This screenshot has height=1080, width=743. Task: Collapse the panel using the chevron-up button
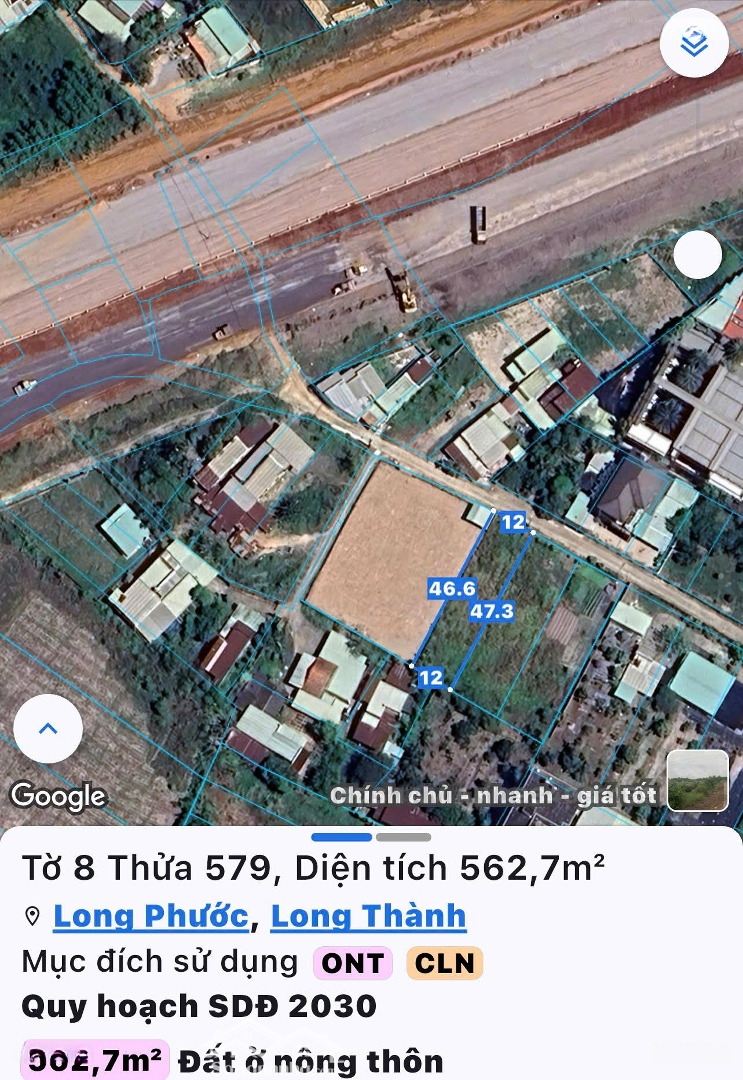(x=48, y=728)
